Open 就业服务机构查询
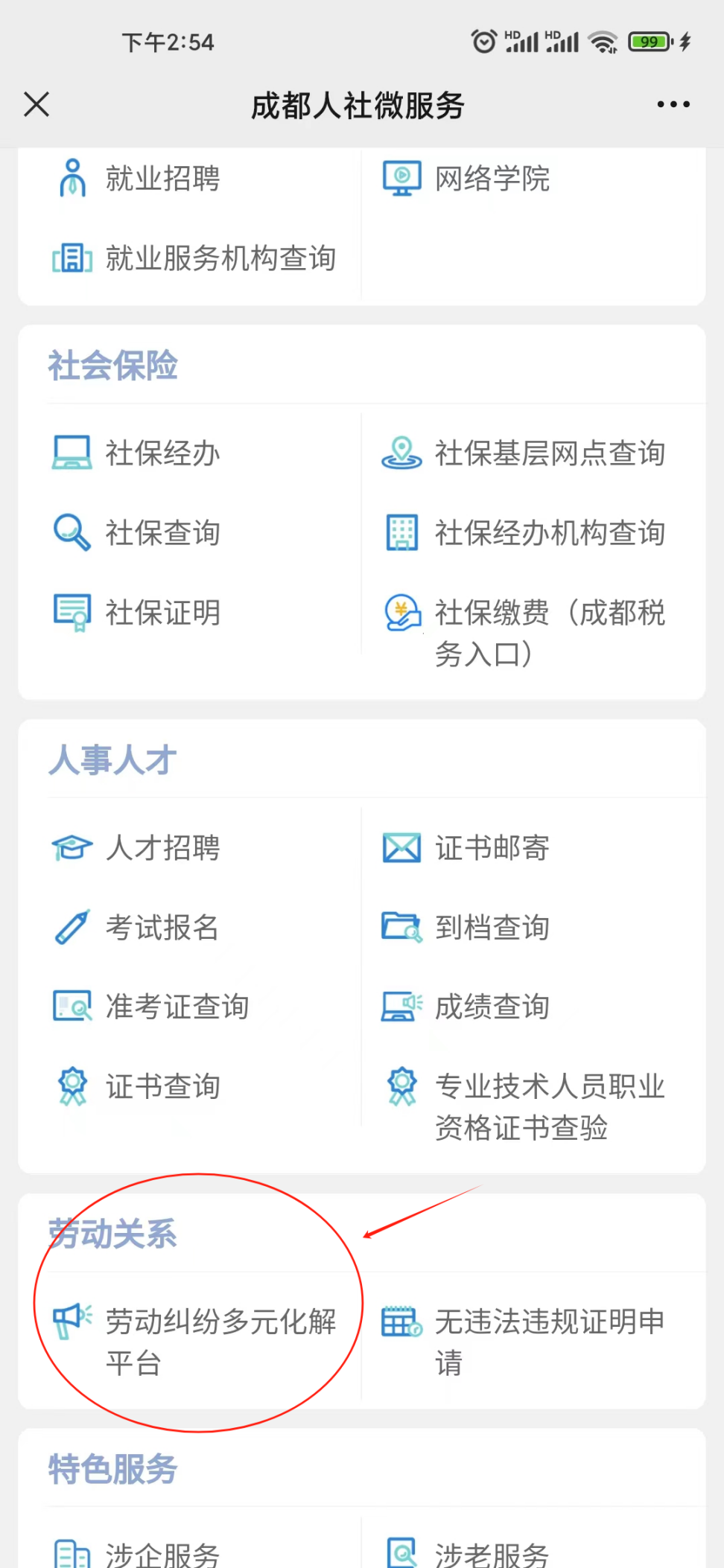Screen dimensions: 724x1568 click(x=220, y=258)
